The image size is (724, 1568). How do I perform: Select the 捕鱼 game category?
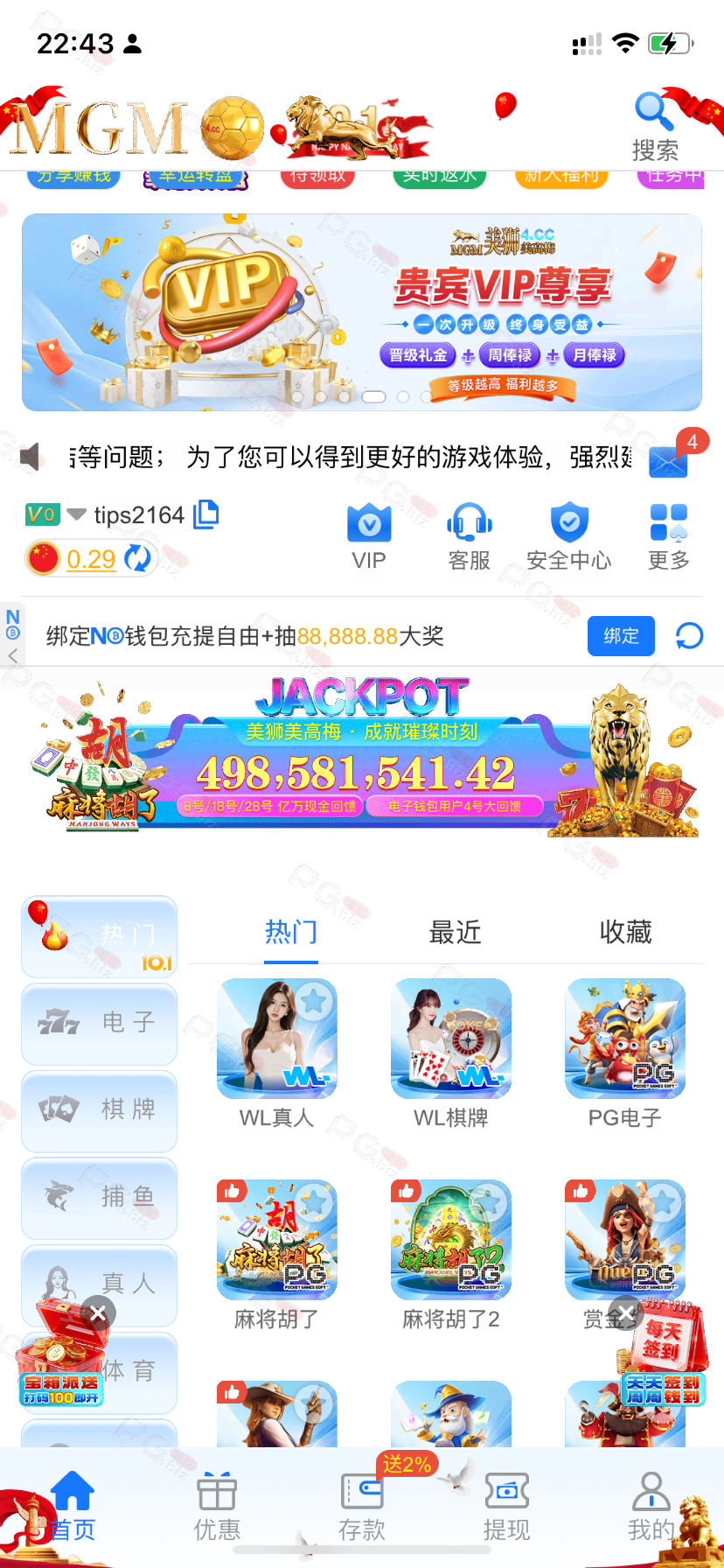[x=99, y=1196]
